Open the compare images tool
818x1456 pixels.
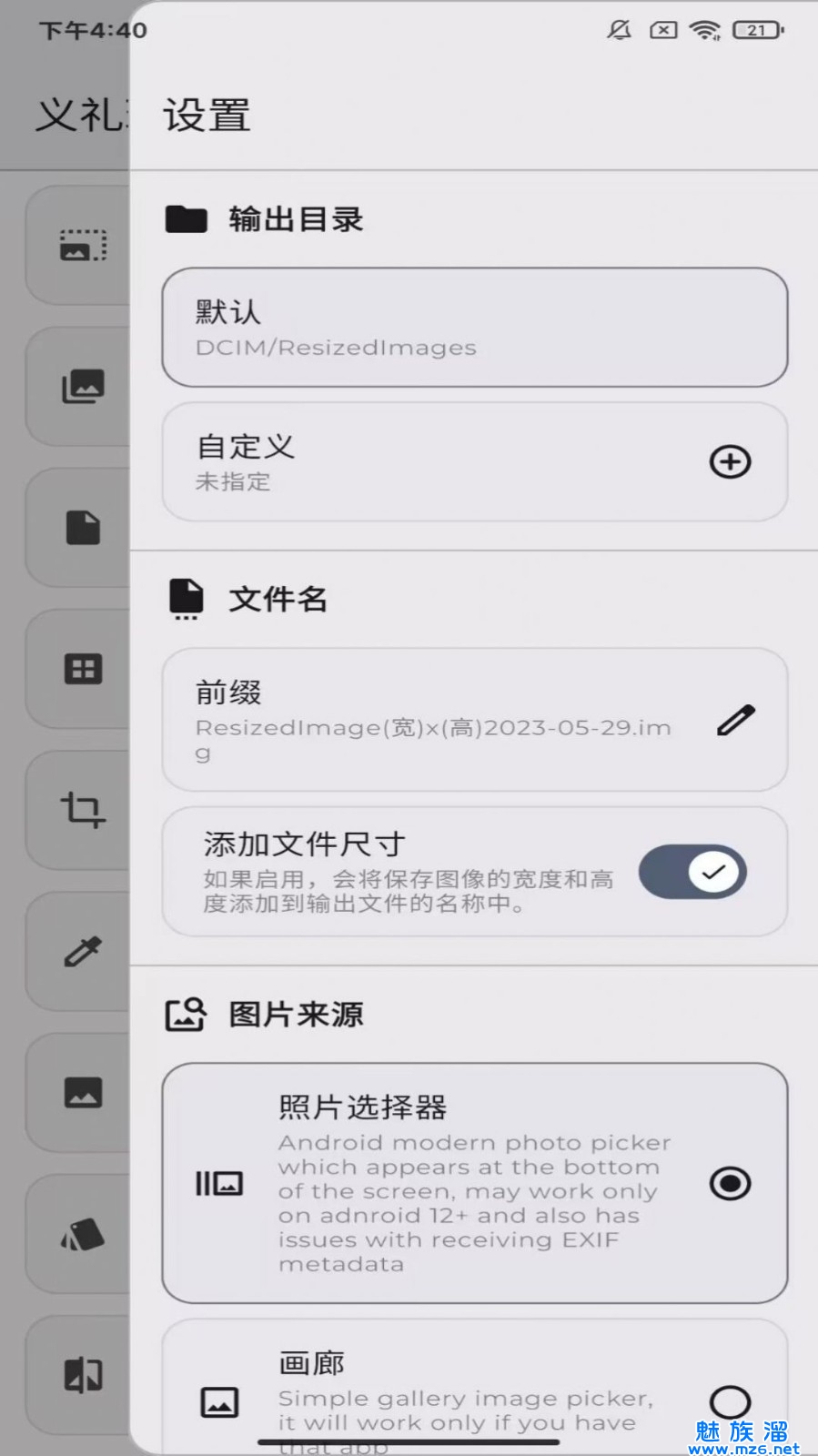point(82,1375)
